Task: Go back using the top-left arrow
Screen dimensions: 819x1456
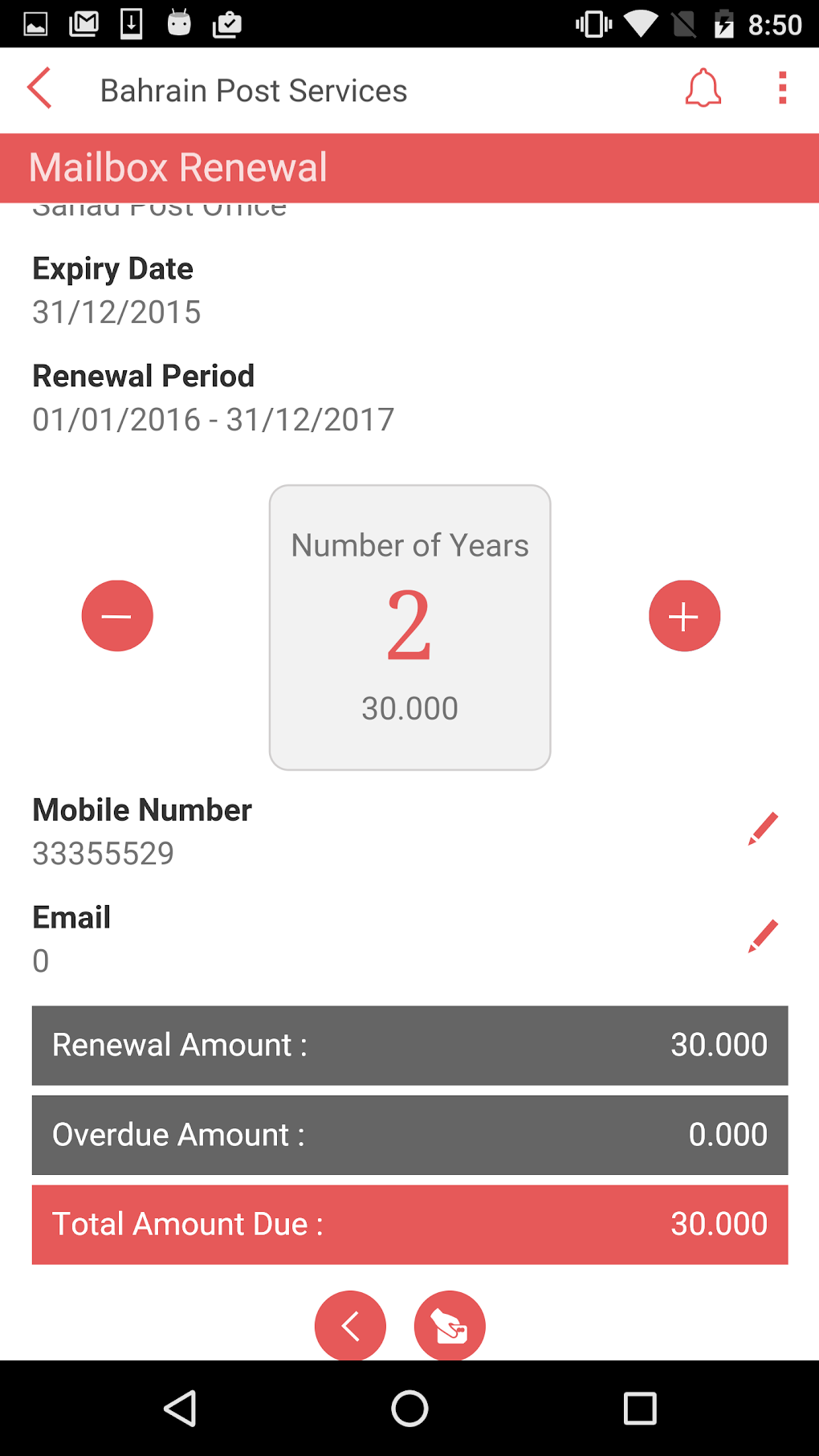Action: coord(39,88)
